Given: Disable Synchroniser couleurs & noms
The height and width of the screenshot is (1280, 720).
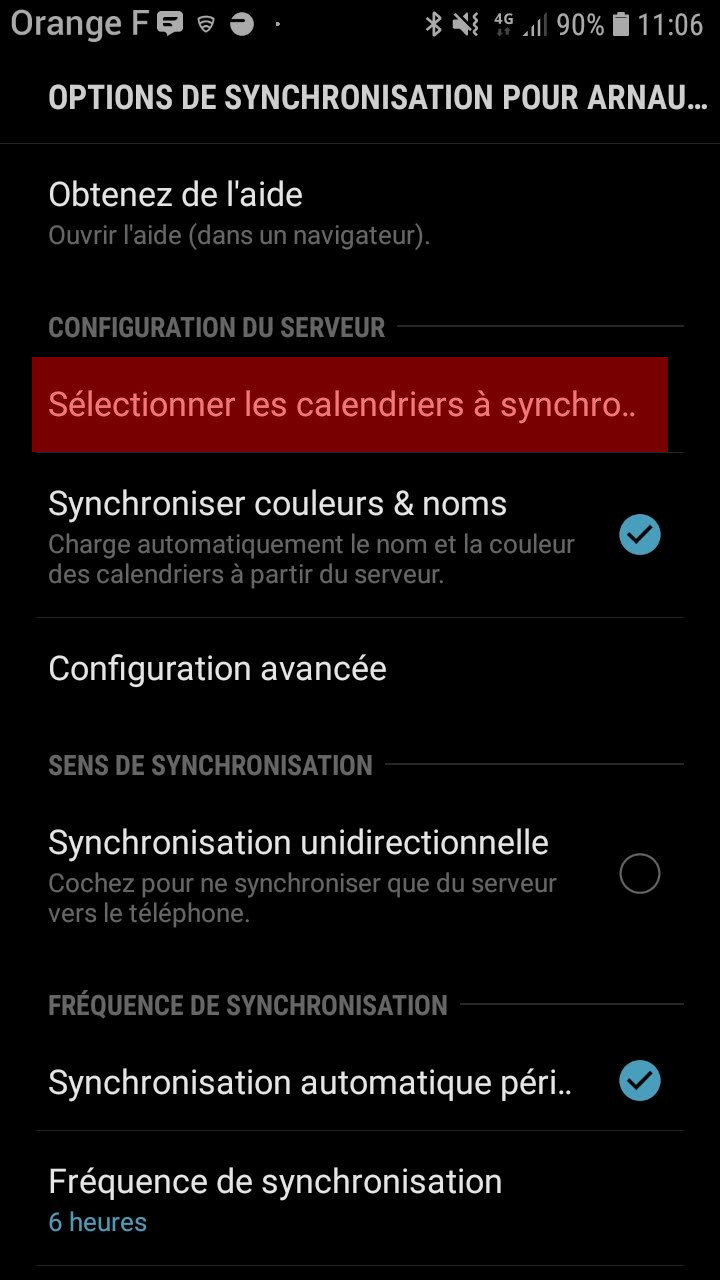Looking at the screenshot, I should [639, 535].
